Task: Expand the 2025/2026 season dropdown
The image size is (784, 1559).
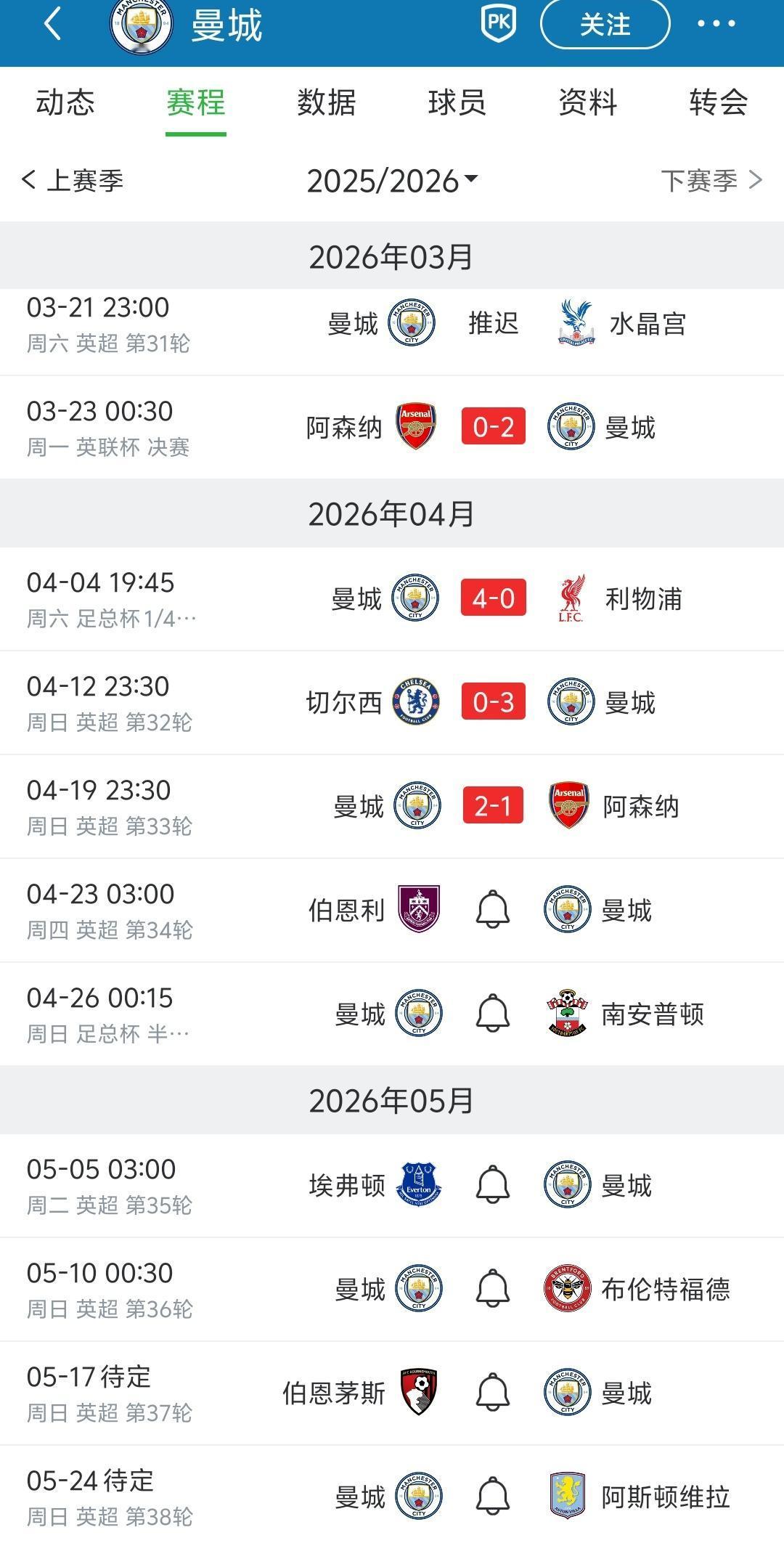Action: (x=392, y=181)
